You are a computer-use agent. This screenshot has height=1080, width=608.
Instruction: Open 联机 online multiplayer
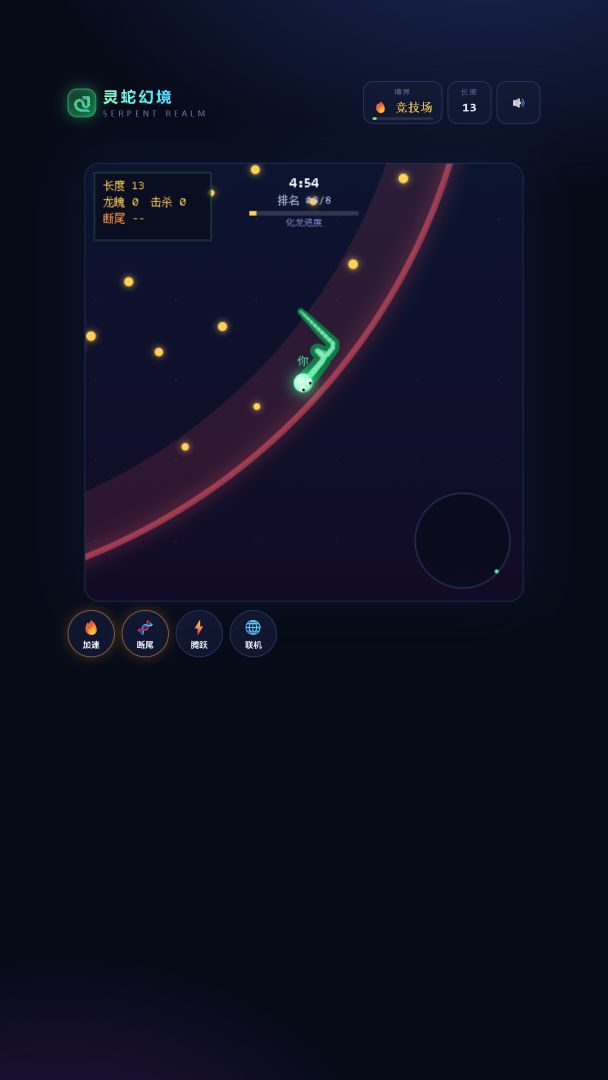pyautogui.click(x=253, y=634)
